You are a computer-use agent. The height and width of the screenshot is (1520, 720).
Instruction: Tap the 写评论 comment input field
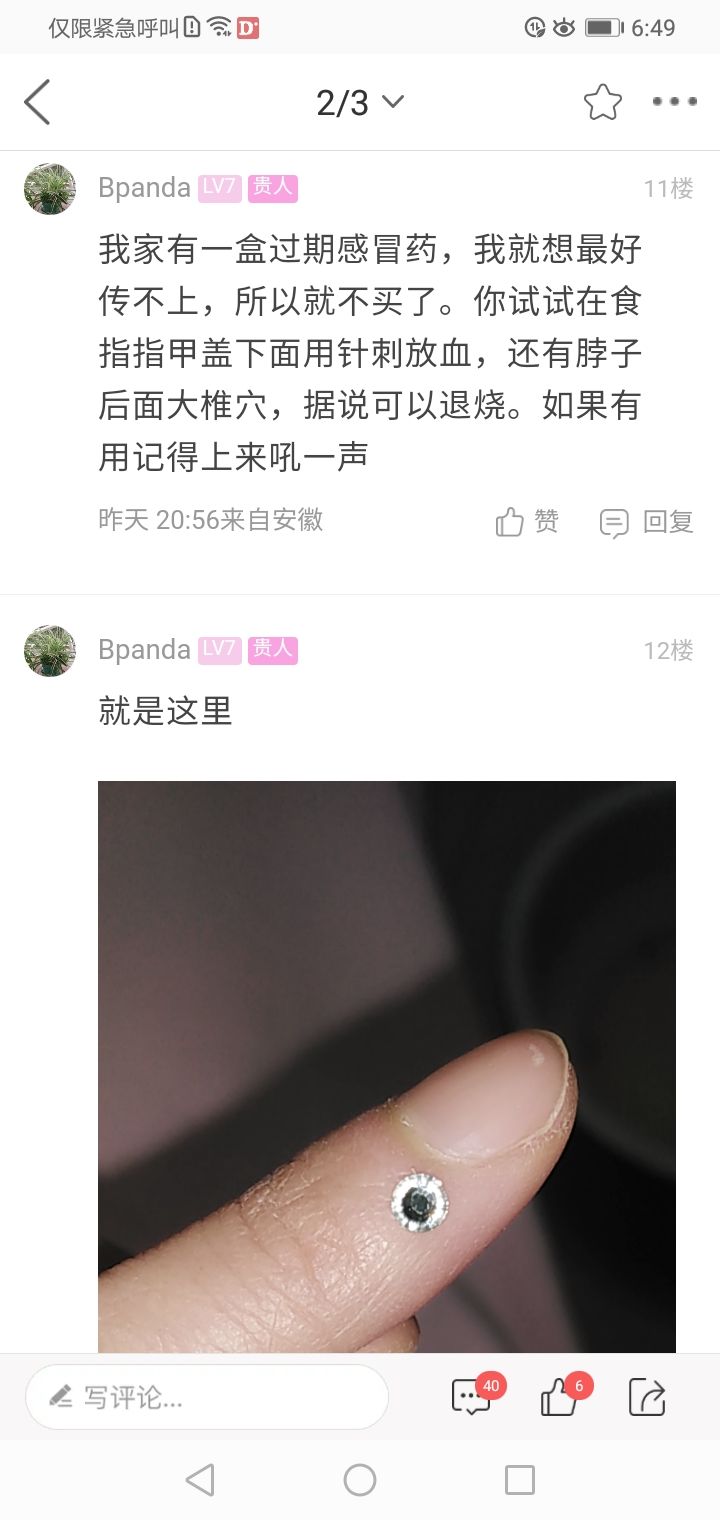(207, 1397)
